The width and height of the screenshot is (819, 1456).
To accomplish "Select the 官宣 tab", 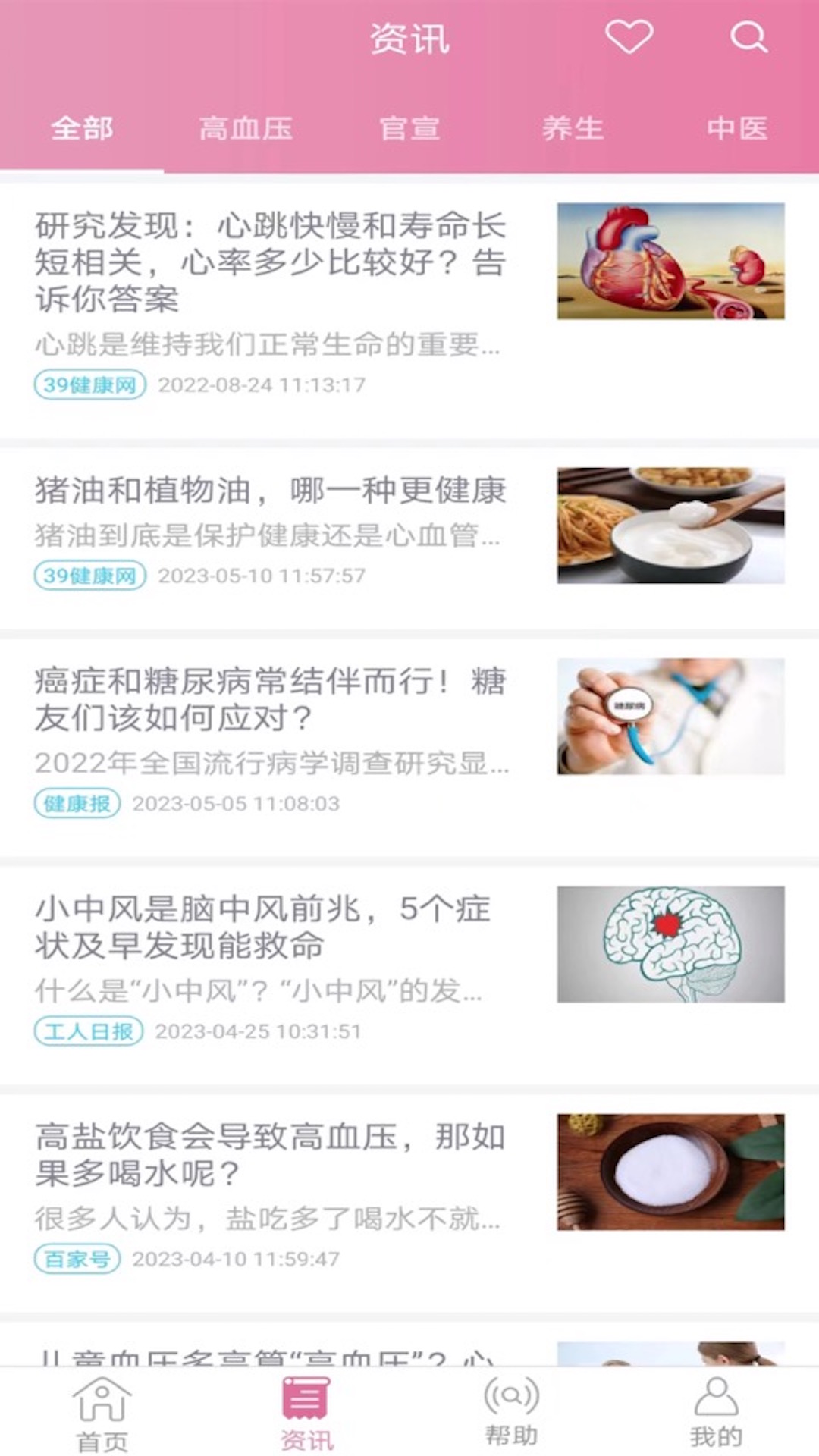I will coord(410,129).
